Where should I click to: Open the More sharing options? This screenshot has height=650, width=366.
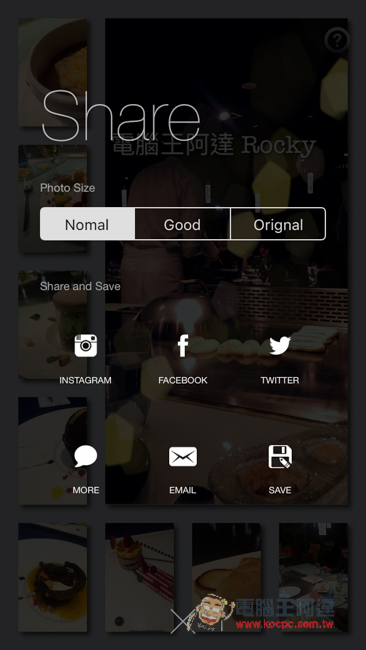86,470
